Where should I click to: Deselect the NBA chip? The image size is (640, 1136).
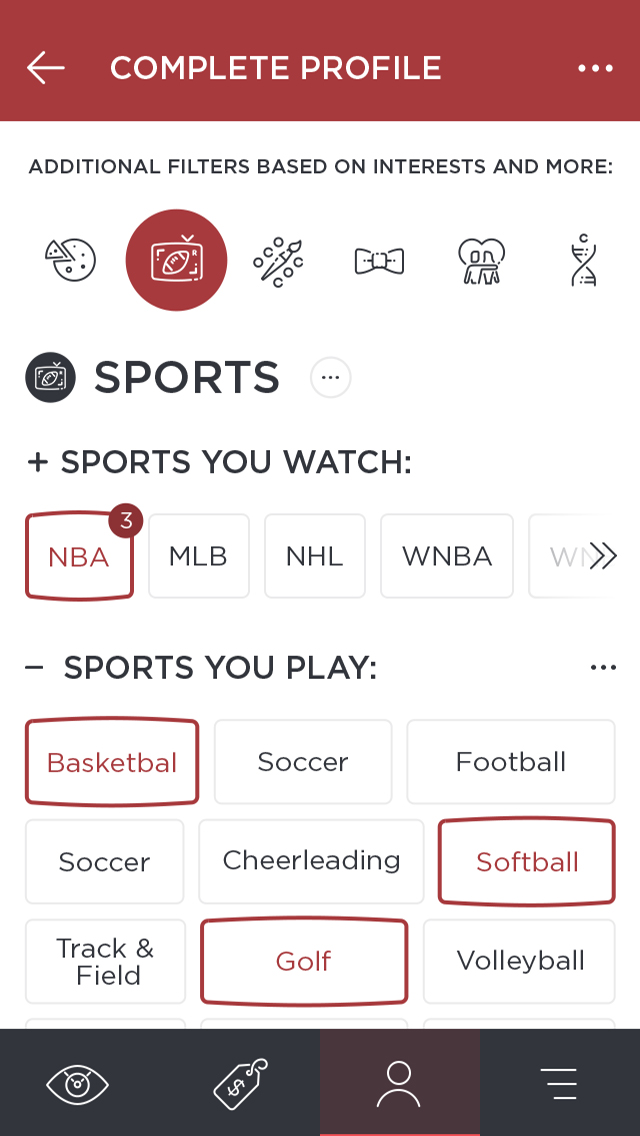coord(80,556)
